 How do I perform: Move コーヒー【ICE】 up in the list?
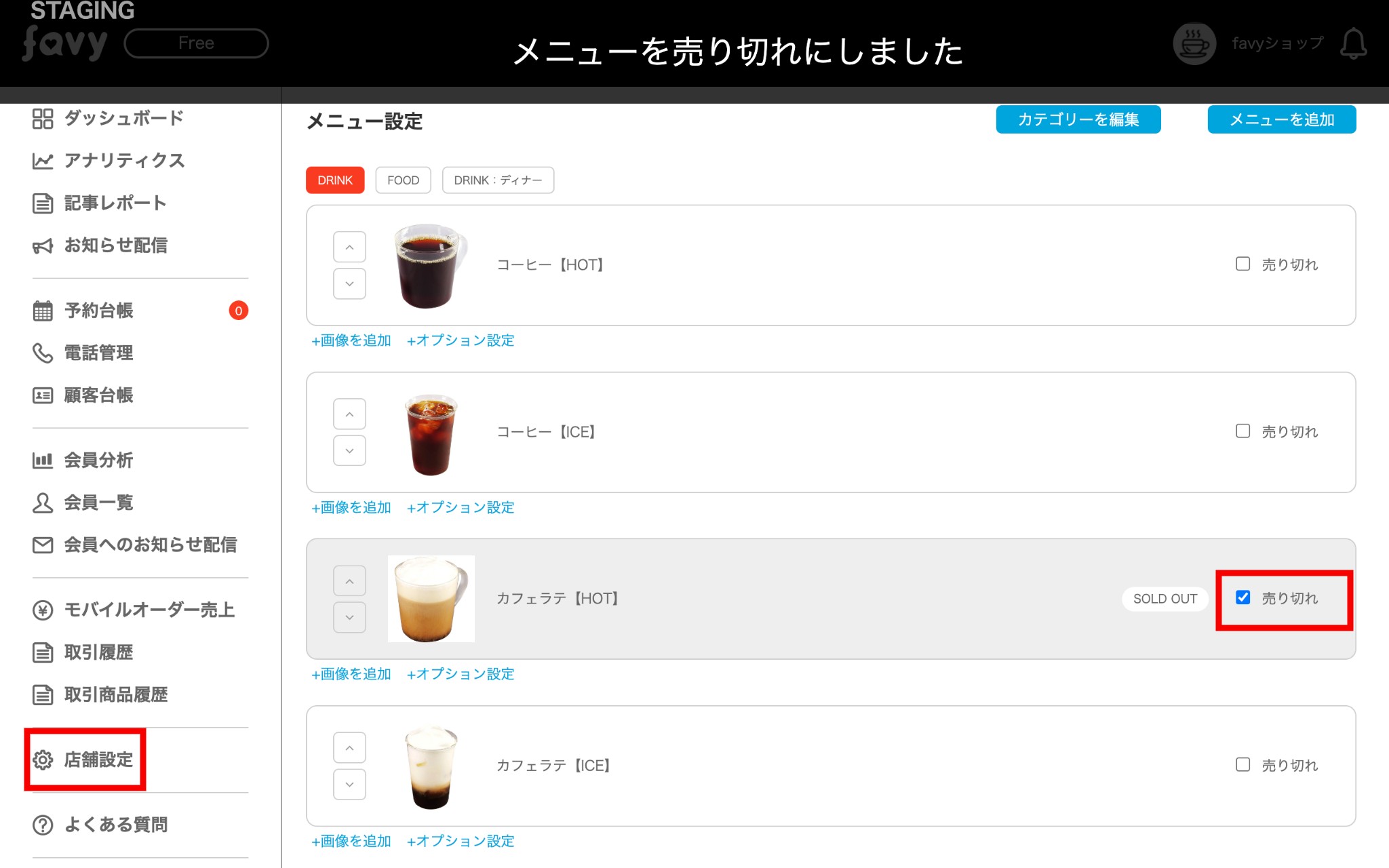click(349, 414)
